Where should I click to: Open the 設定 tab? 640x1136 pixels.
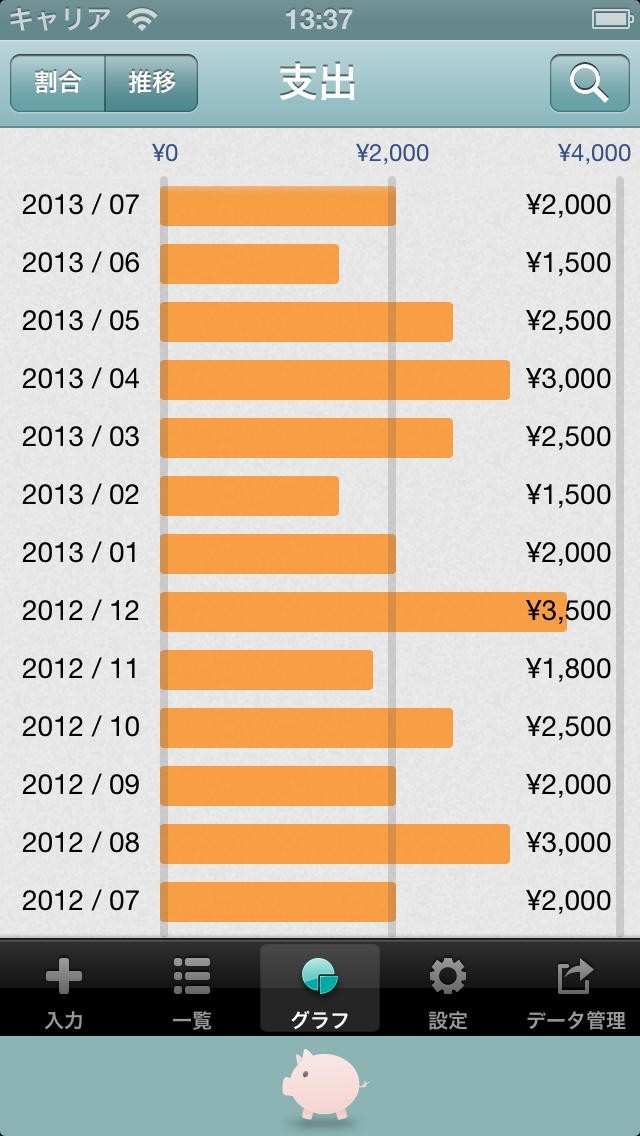[448, 988]
